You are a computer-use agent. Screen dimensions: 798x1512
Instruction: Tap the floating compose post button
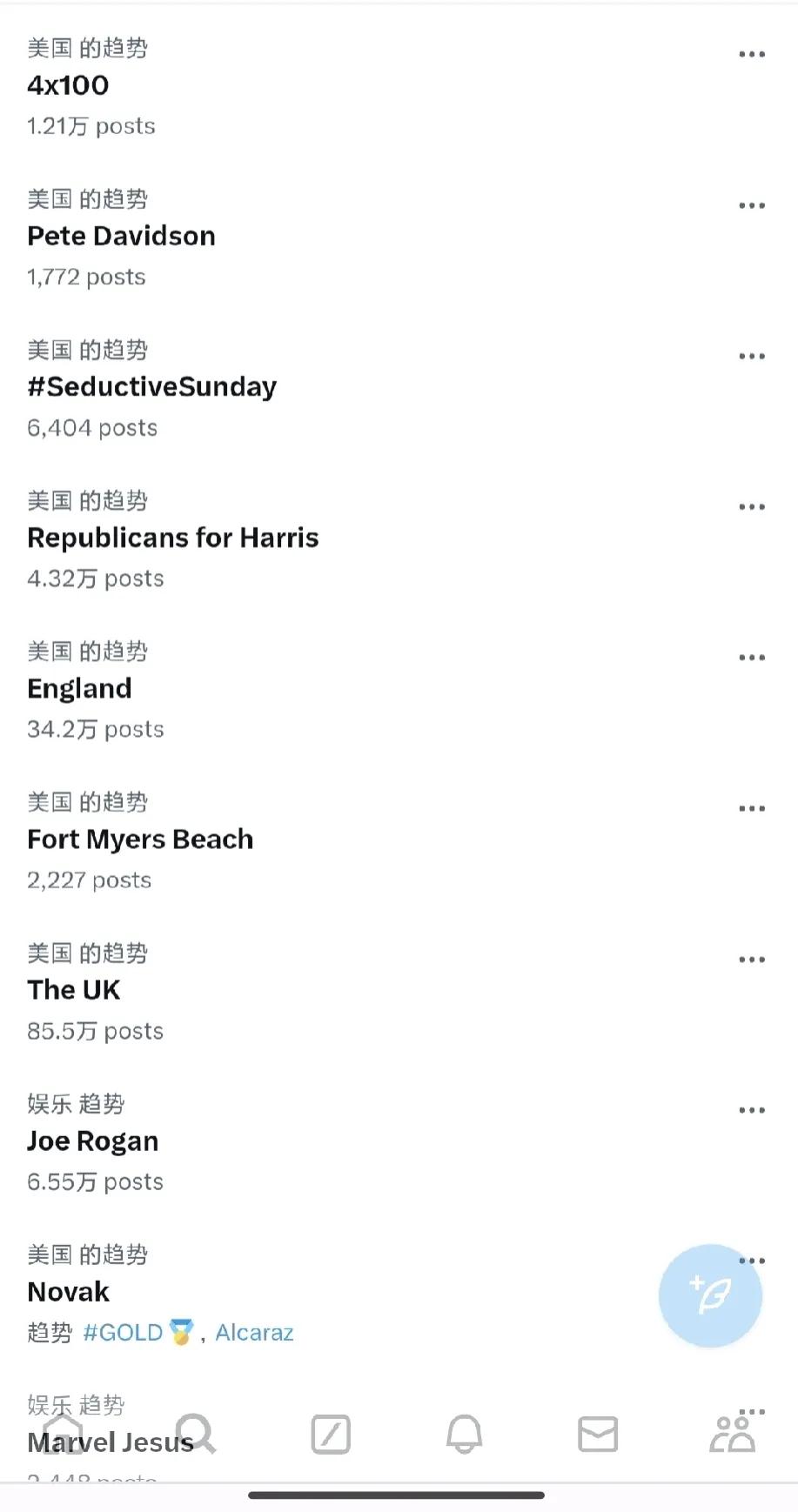(710, 1295)
